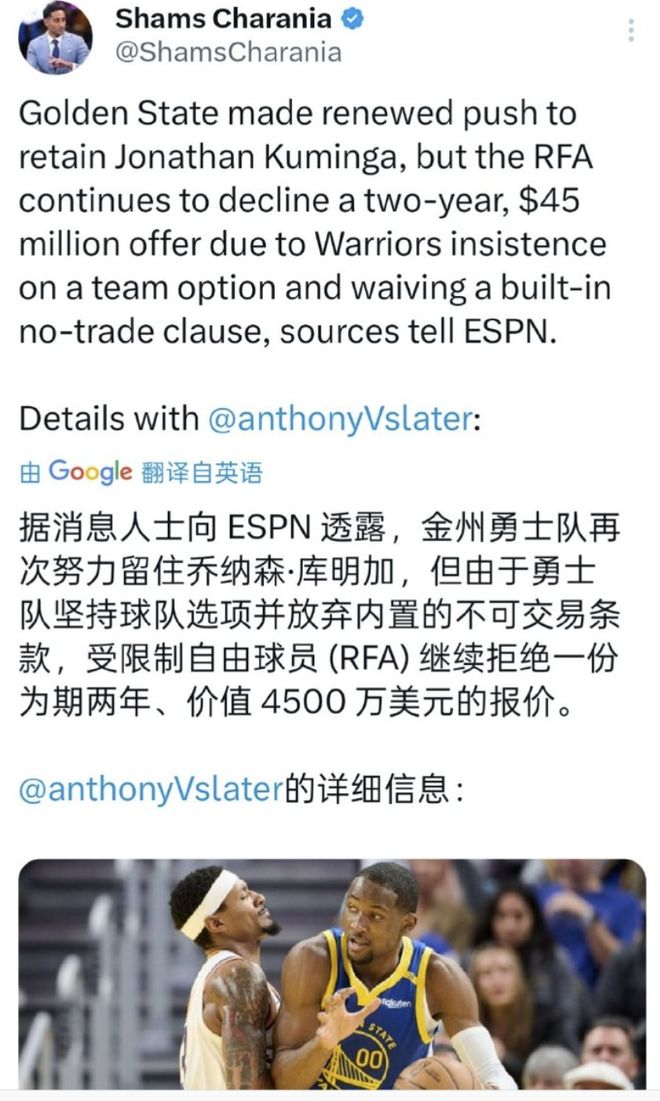Open the tweet's three-dot overflow menu
660x1101 pixels.
coord(631,30)
